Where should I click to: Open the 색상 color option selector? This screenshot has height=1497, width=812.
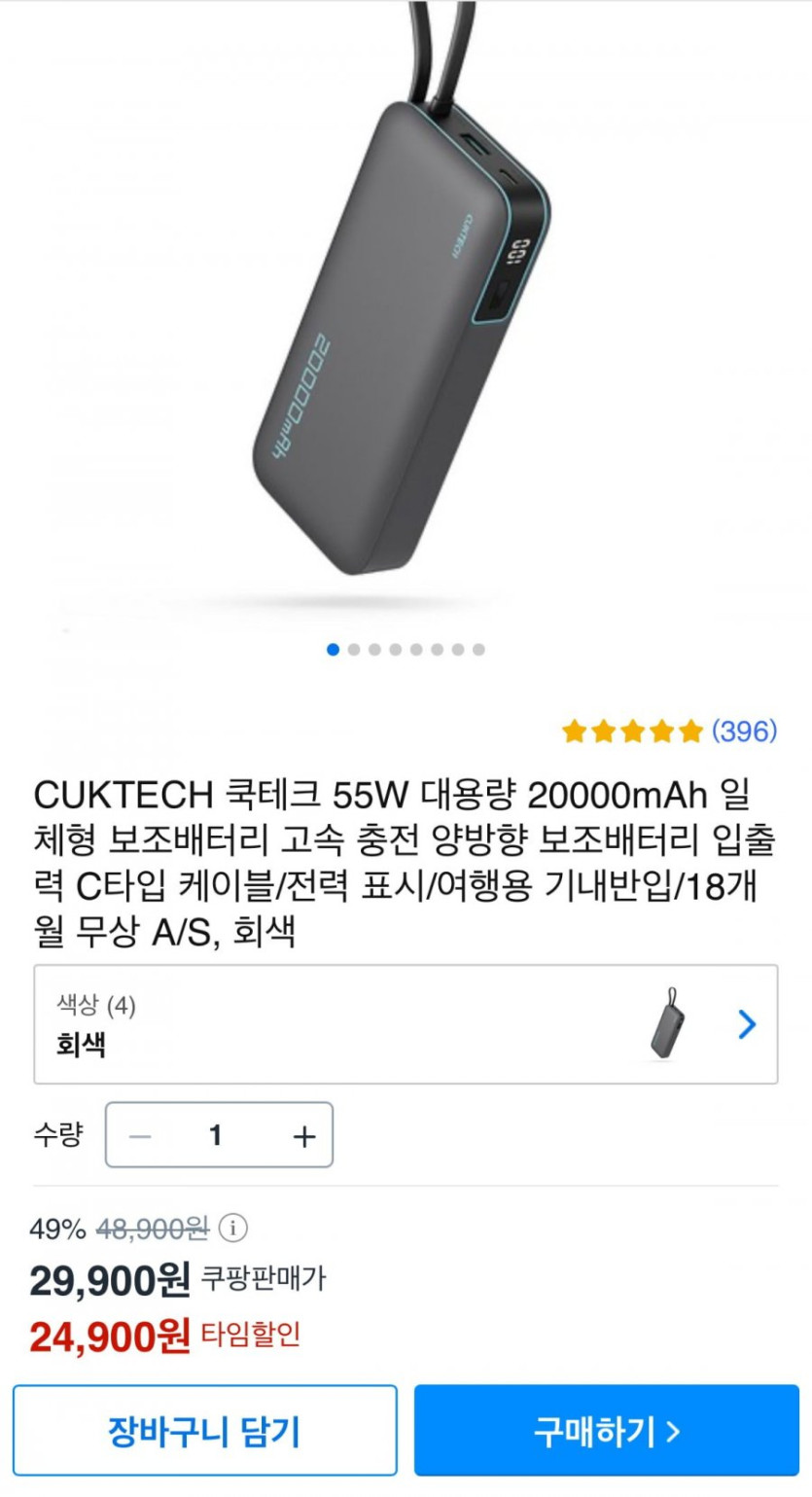pos(406,1024)
